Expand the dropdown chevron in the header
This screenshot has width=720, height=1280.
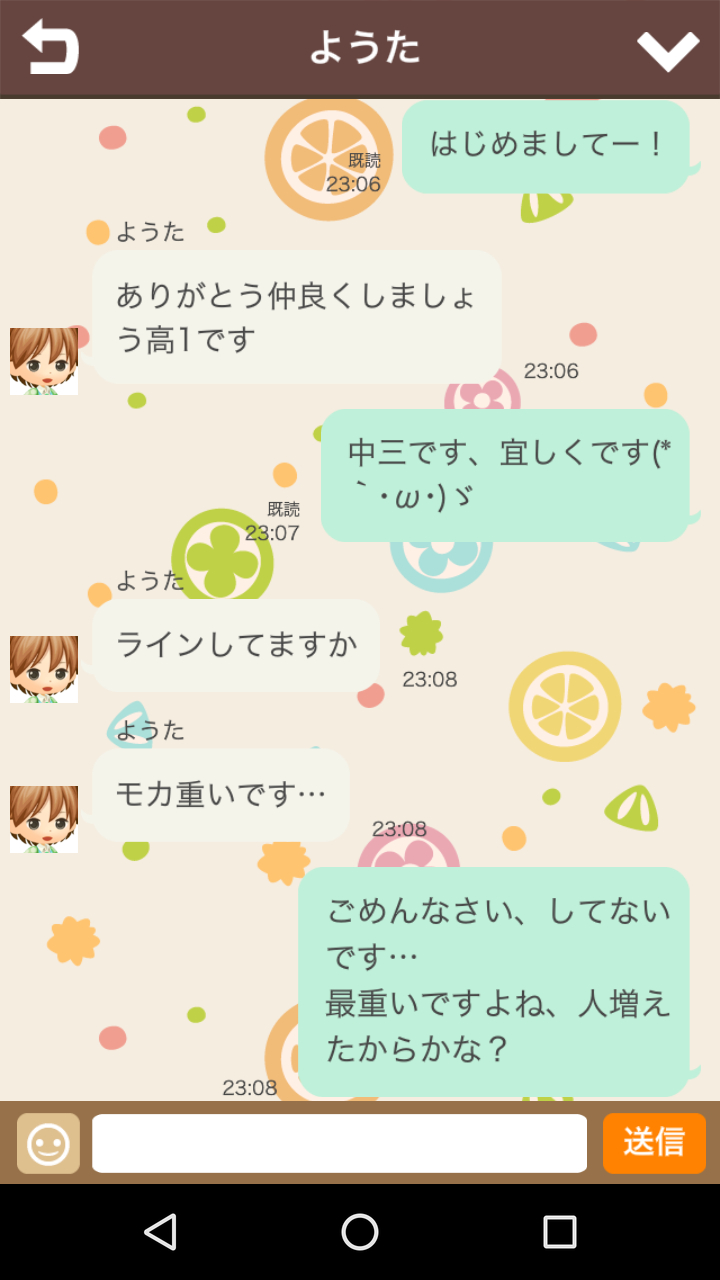(668, 50)
